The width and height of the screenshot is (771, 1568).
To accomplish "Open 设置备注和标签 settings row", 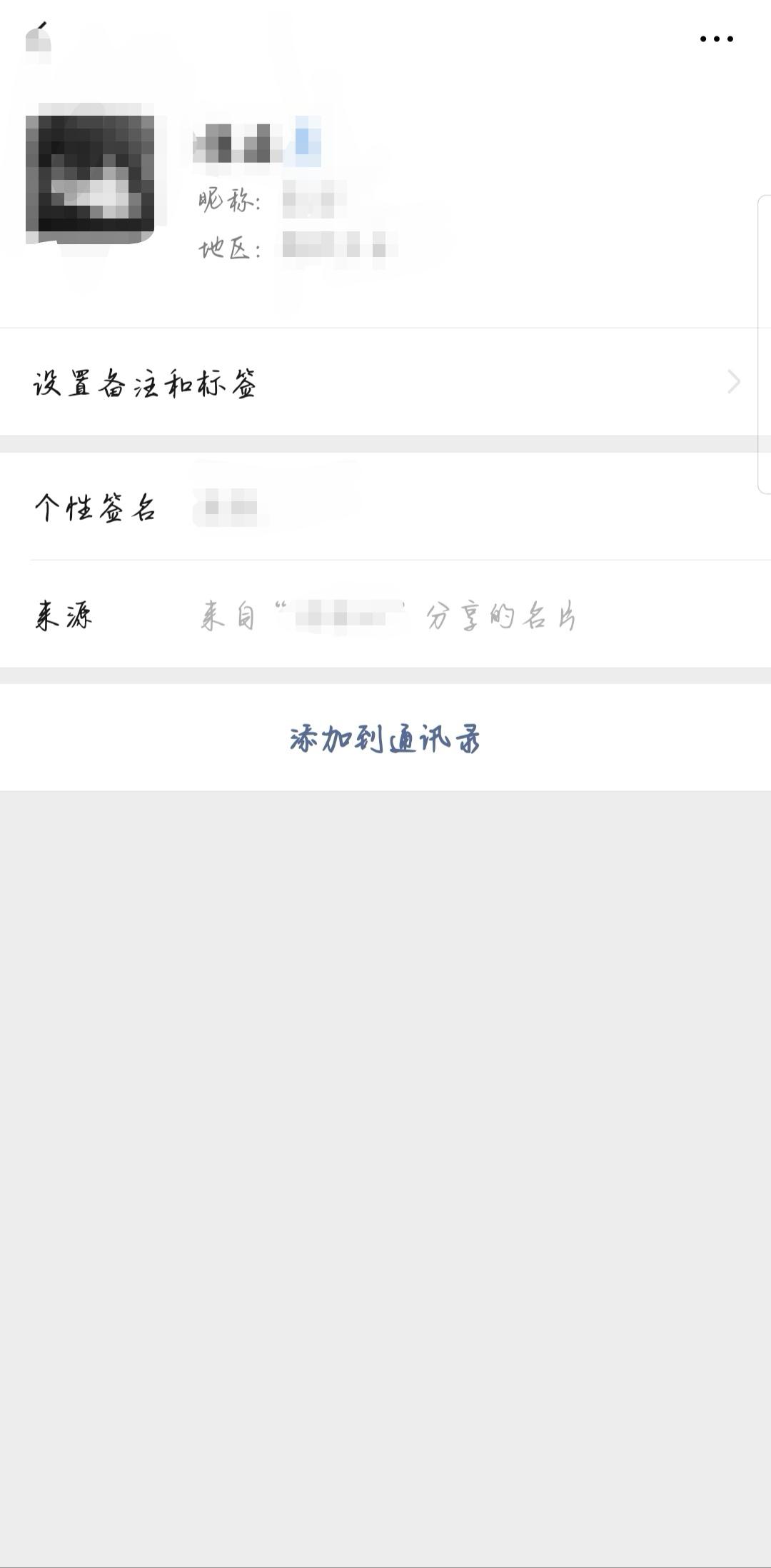I will point(385,383).
